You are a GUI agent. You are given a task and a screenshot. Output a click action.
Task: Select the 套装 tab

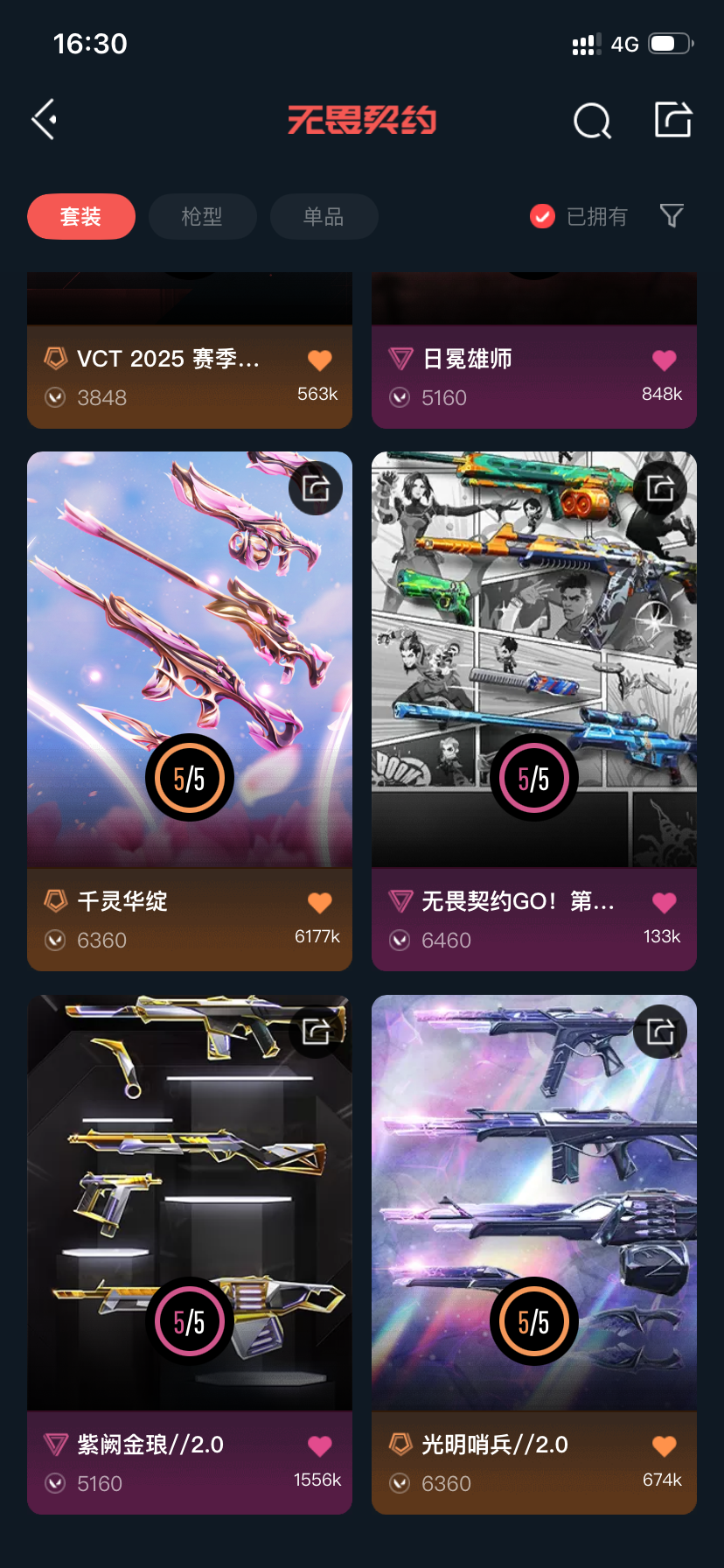pyautogui.click(x=81, y=216)
